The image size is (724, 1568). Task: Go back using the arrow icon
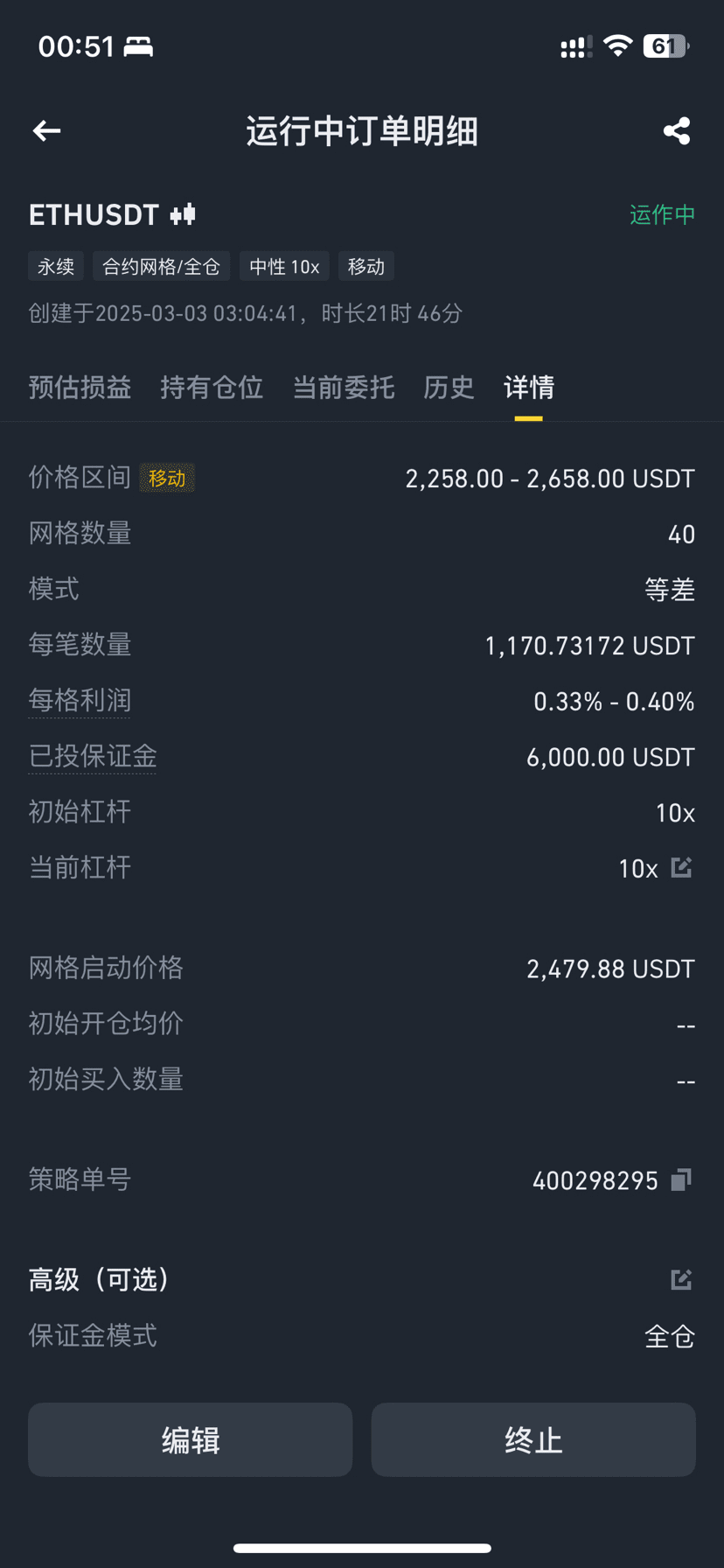tap(47, 131)
